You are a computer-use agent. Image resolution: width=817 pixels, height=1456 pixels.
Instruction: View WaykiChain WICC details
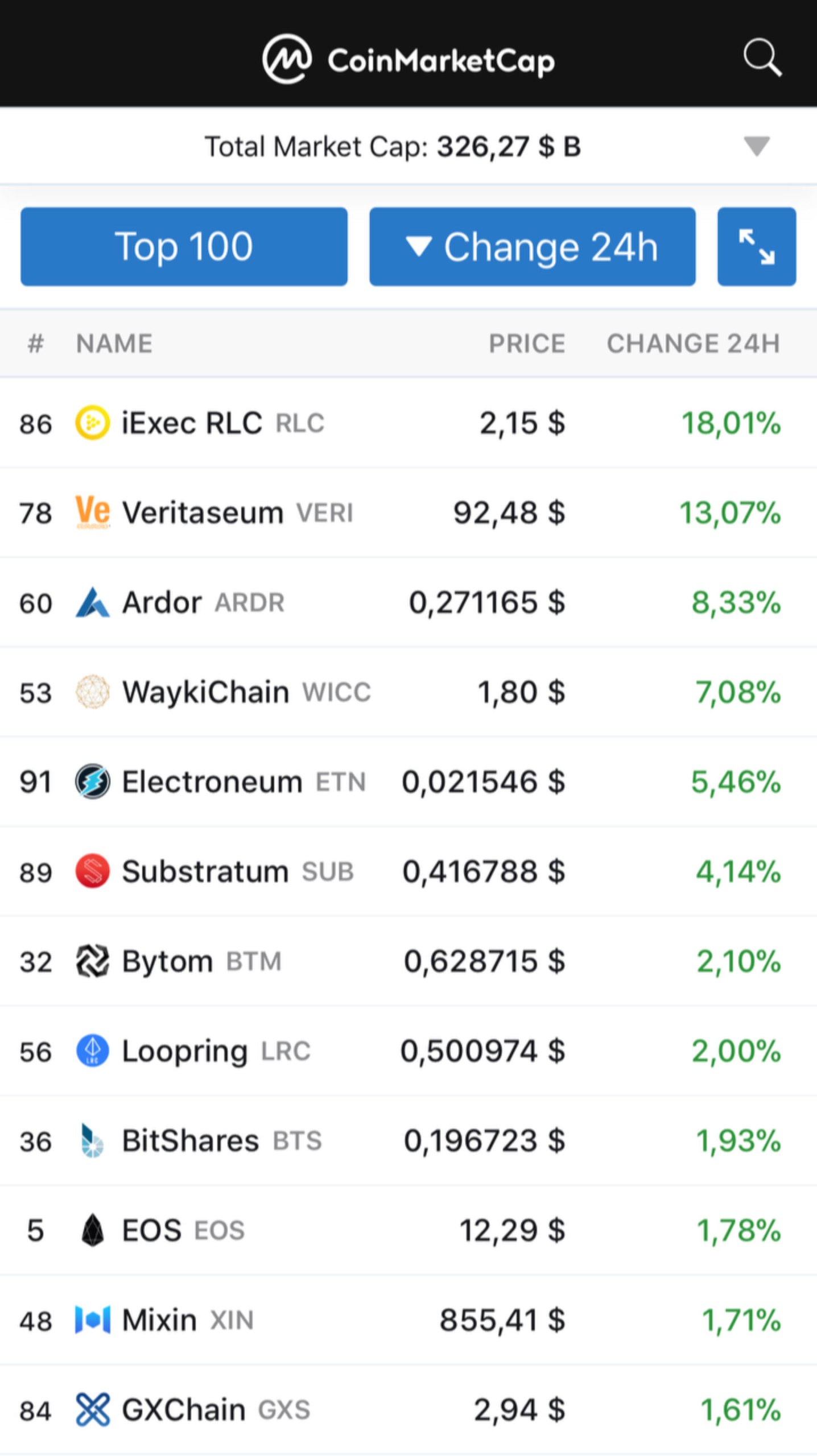408,692
